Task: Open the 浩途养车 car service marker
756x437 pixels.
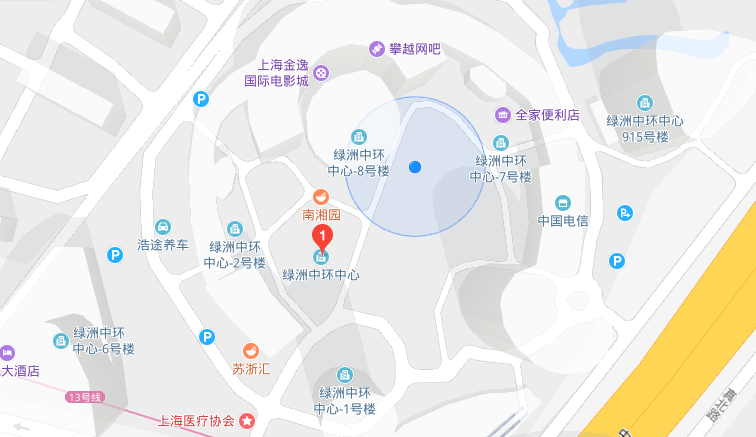Action: pyautogui.click(x=162, y=227)
